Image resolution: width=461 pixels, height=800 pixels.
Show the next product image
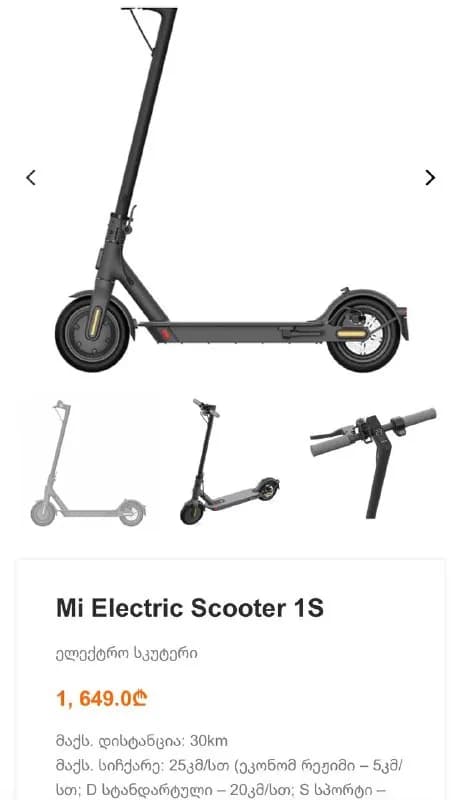430,178
